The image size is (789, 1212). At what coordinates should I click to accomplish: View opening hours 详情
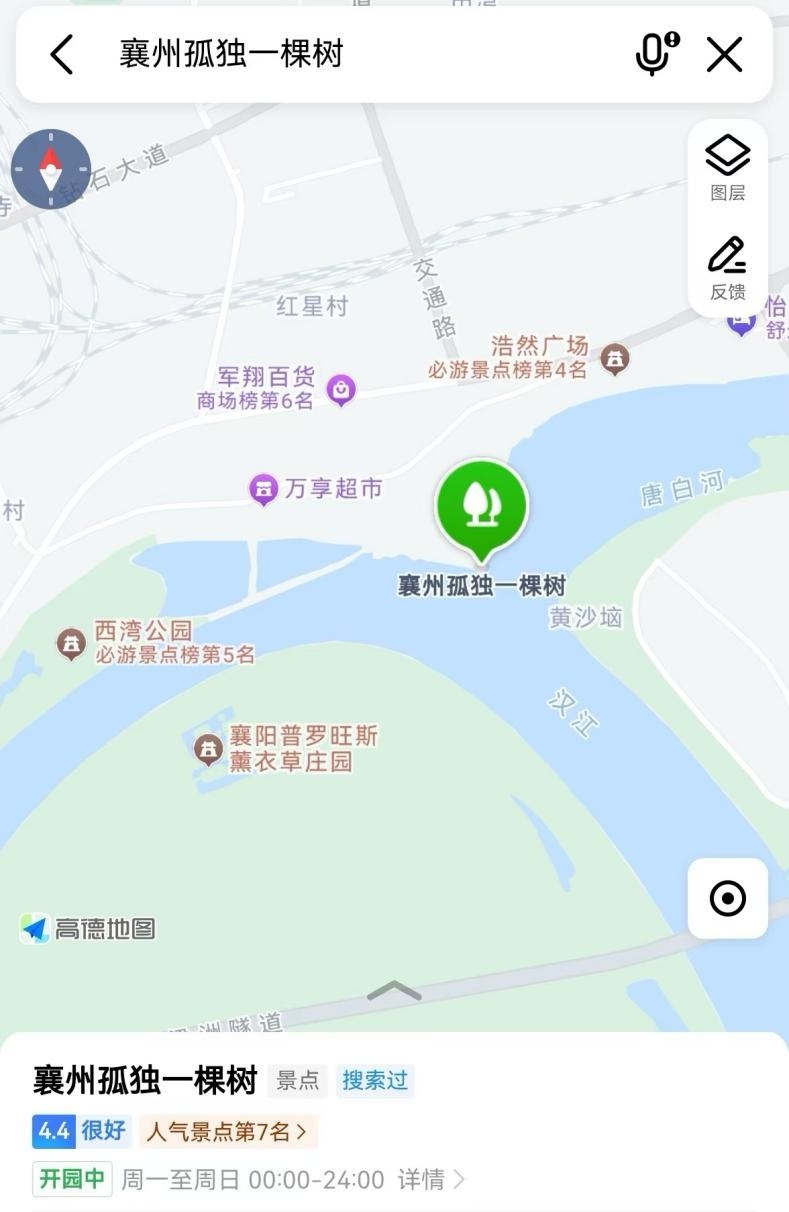click(431, 1179)
